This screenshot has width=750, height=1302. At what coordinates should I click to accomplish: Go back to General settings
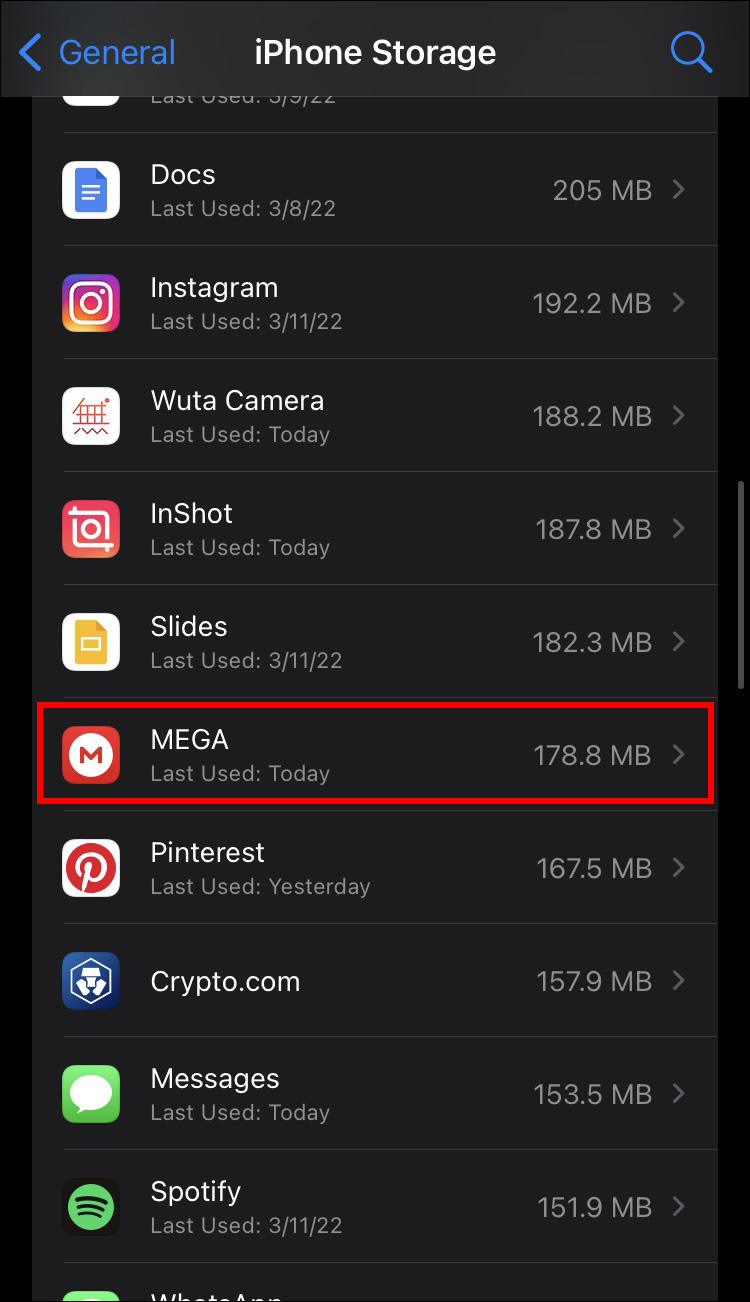point(98,52)
